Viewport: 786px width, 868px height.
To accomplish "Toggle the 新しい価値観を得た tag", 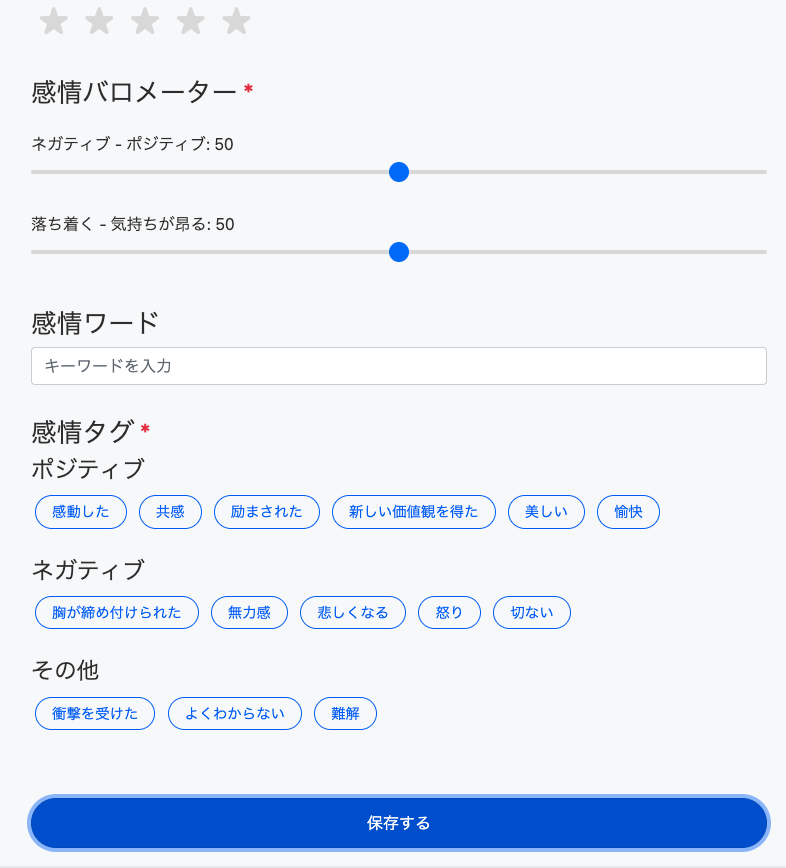I will coord(413,511).
